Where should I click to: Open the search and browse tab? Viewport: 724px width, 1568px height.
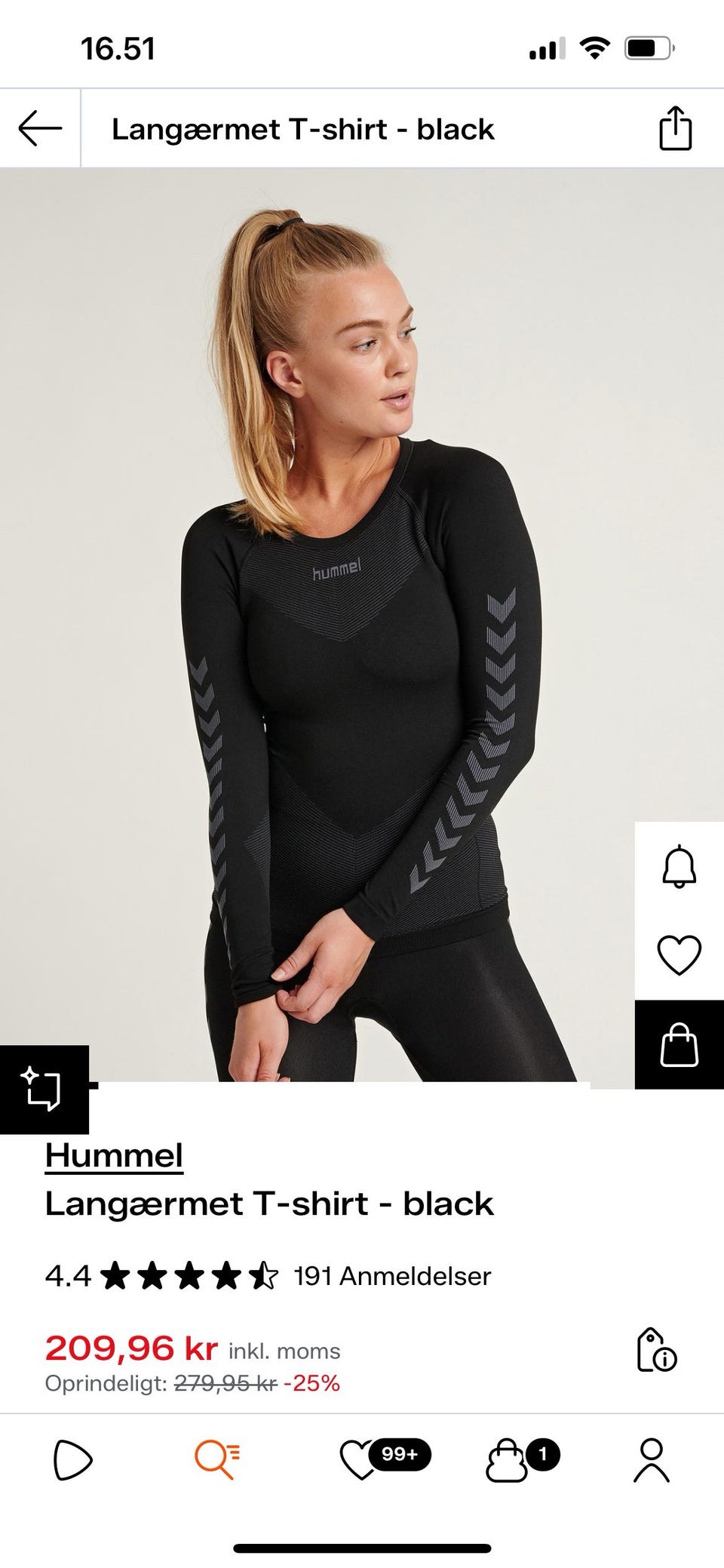pyautogui.click(x=217, y=1460)
